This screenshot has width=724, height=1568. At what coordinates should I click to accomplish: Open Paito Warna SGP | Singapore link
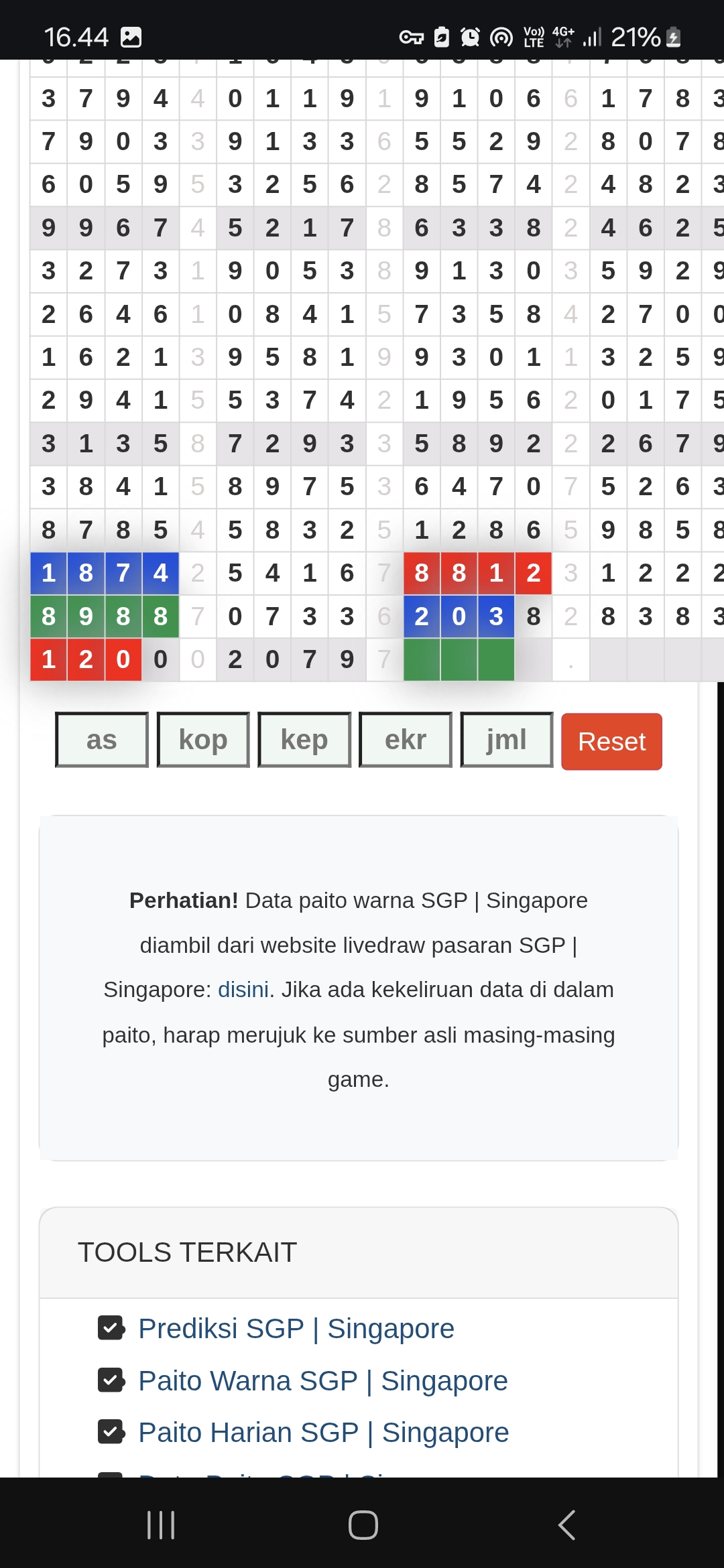click(323, 1380)
